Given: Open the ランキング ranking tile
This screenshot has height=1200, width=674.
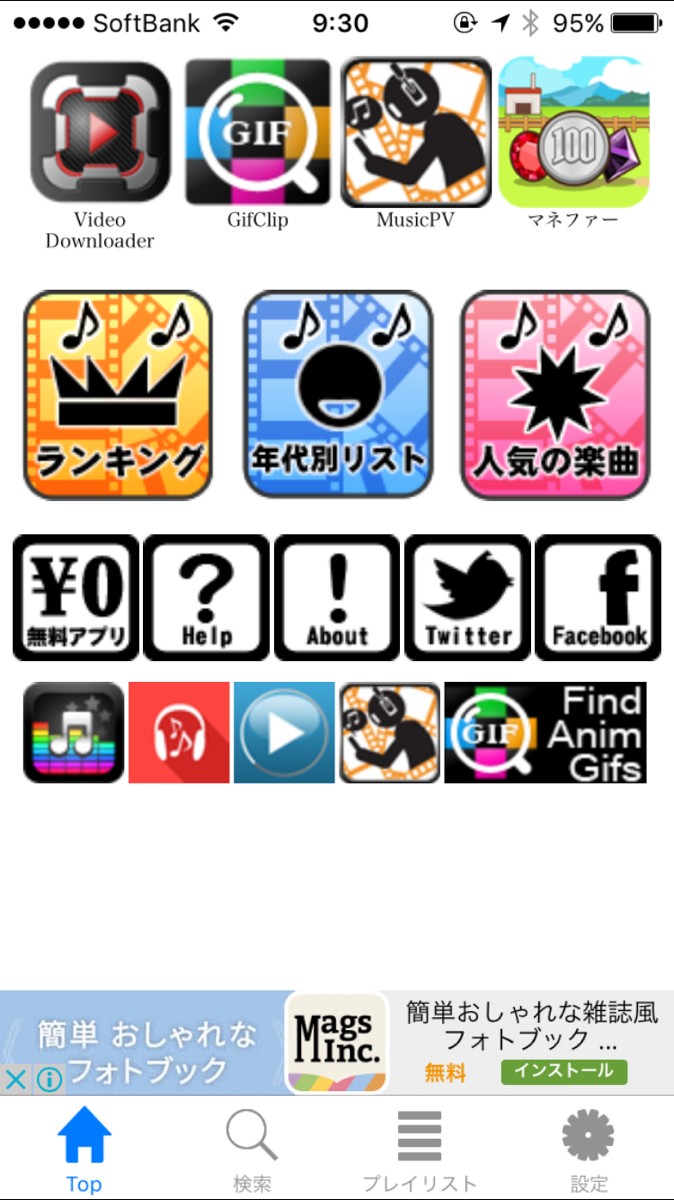Looking at the screenshot, I should coord(118,395).
